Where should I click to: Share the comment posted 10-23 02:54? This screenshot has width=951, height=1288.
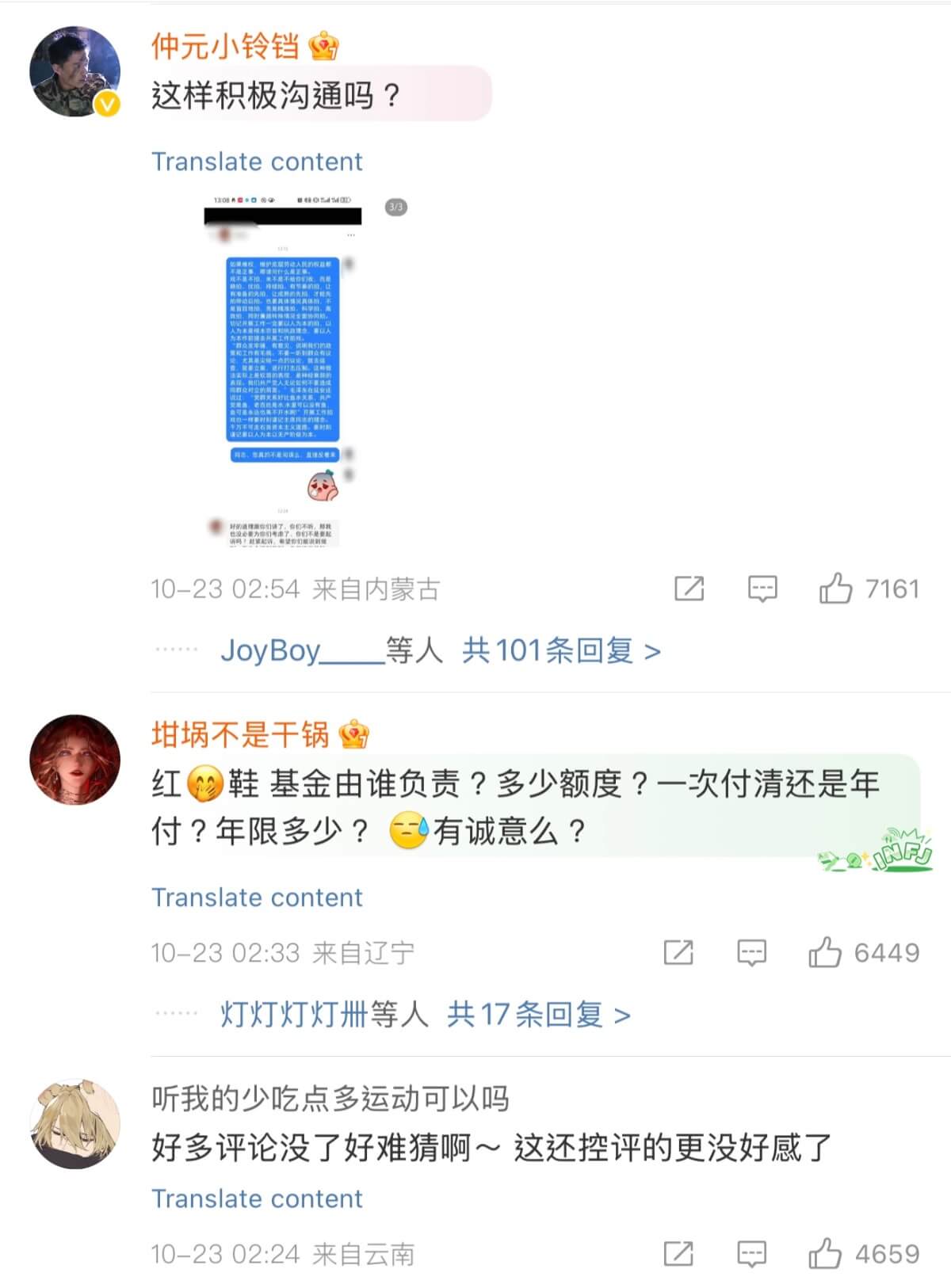pos(689,589)
